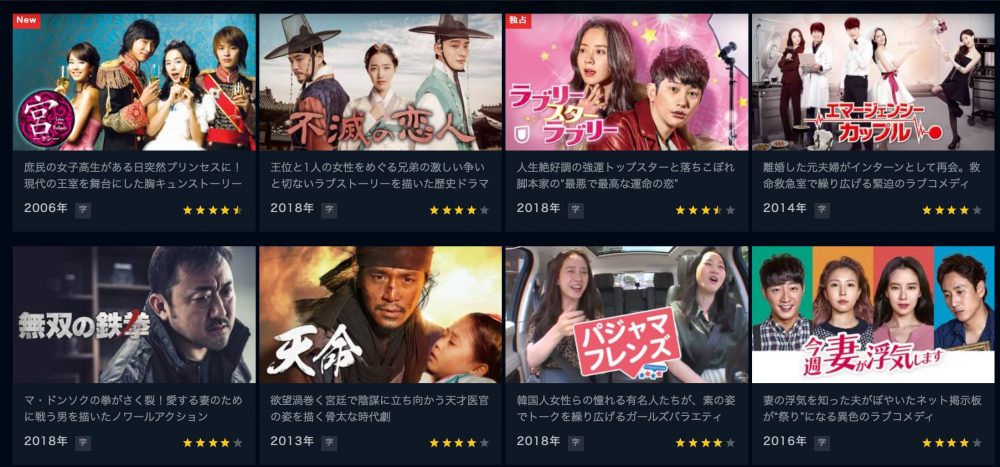Viewport: 1000px width, 467px height.
Task: Open 不滅の恋人 drama tile
Action: point(380,82)
